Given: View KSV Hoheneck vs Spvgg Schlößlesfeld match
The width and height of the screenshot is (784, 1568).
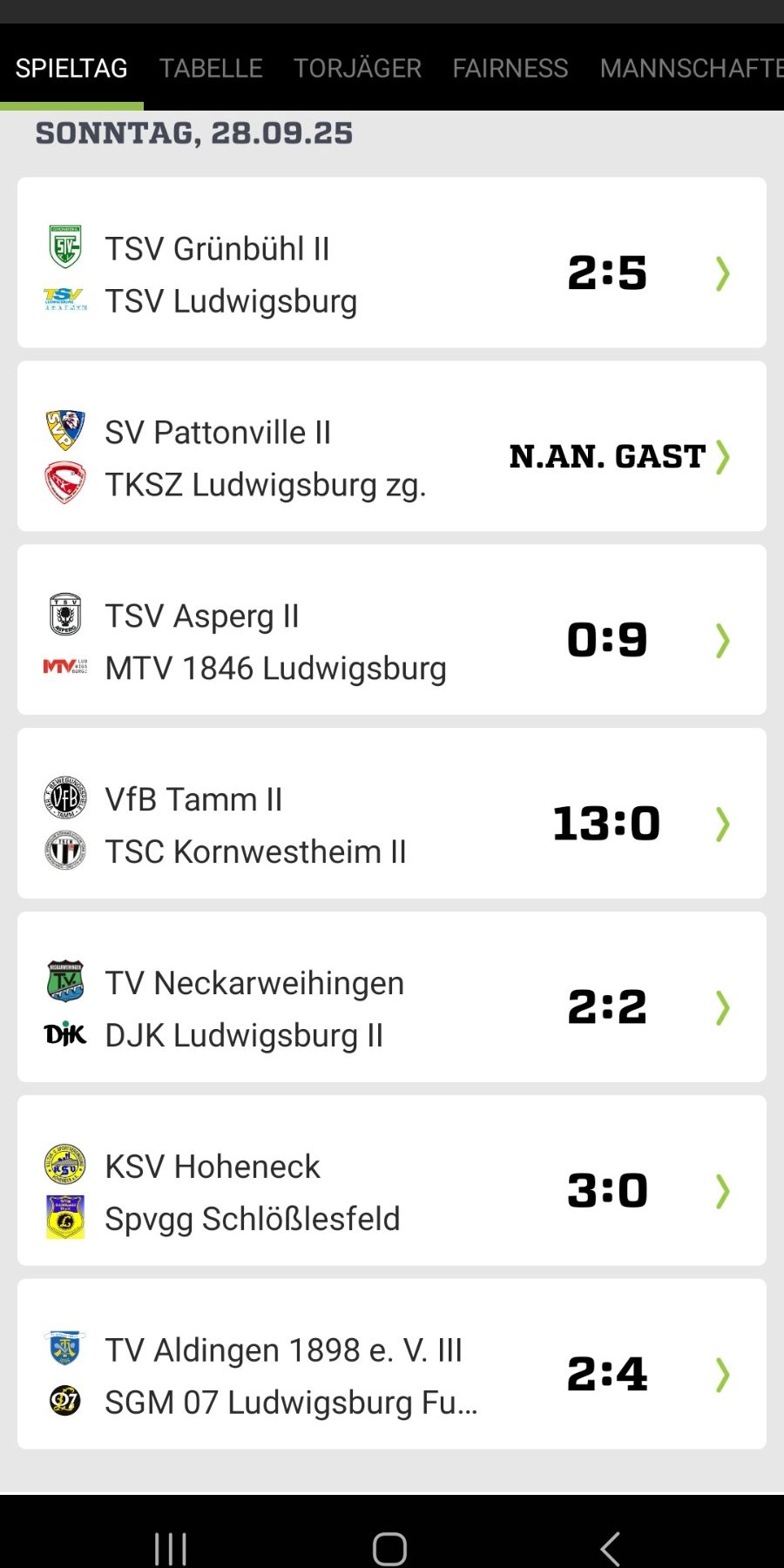Looking at the screenshot, I should coord(392,1181).
